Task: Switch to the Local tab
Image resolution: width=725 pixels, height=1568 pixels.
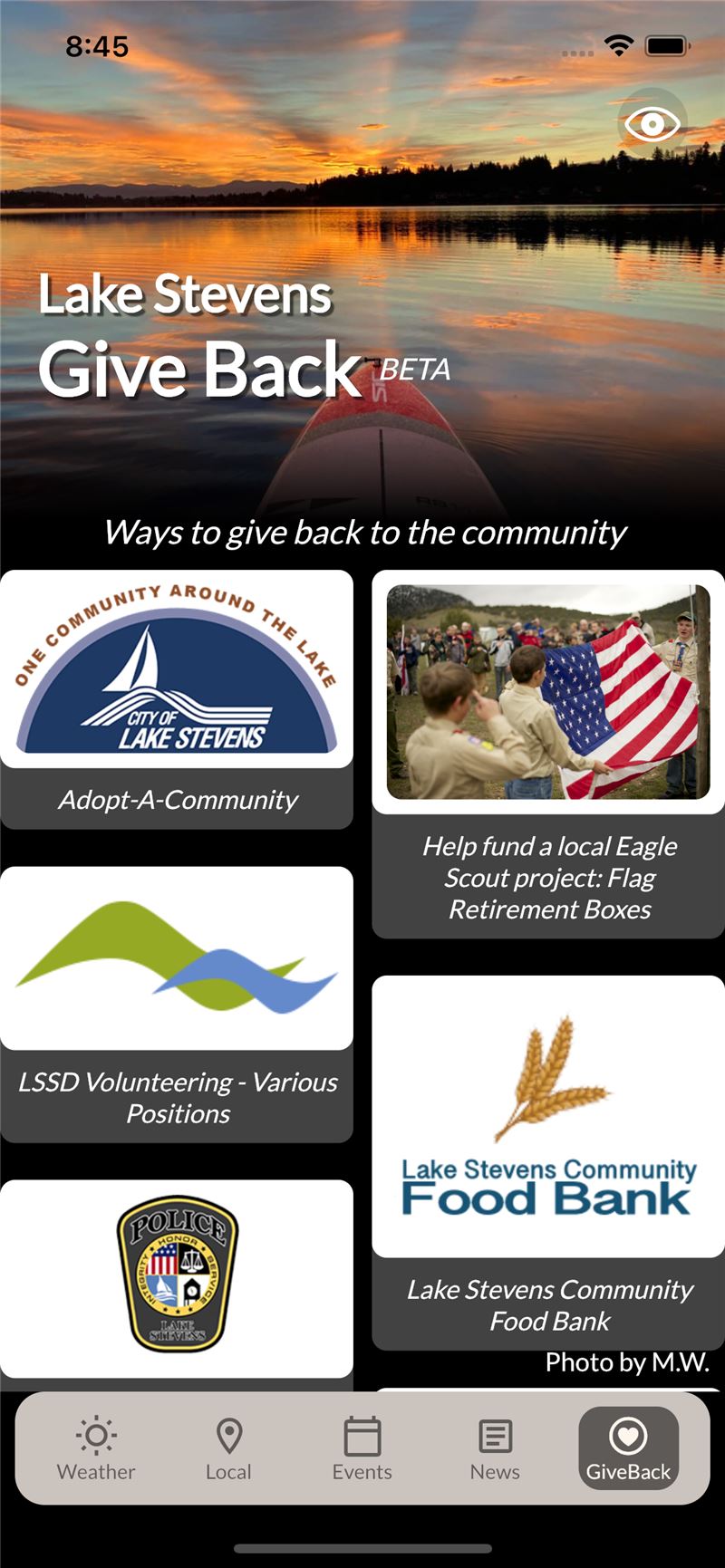Action: click(x=228, y=1448)
